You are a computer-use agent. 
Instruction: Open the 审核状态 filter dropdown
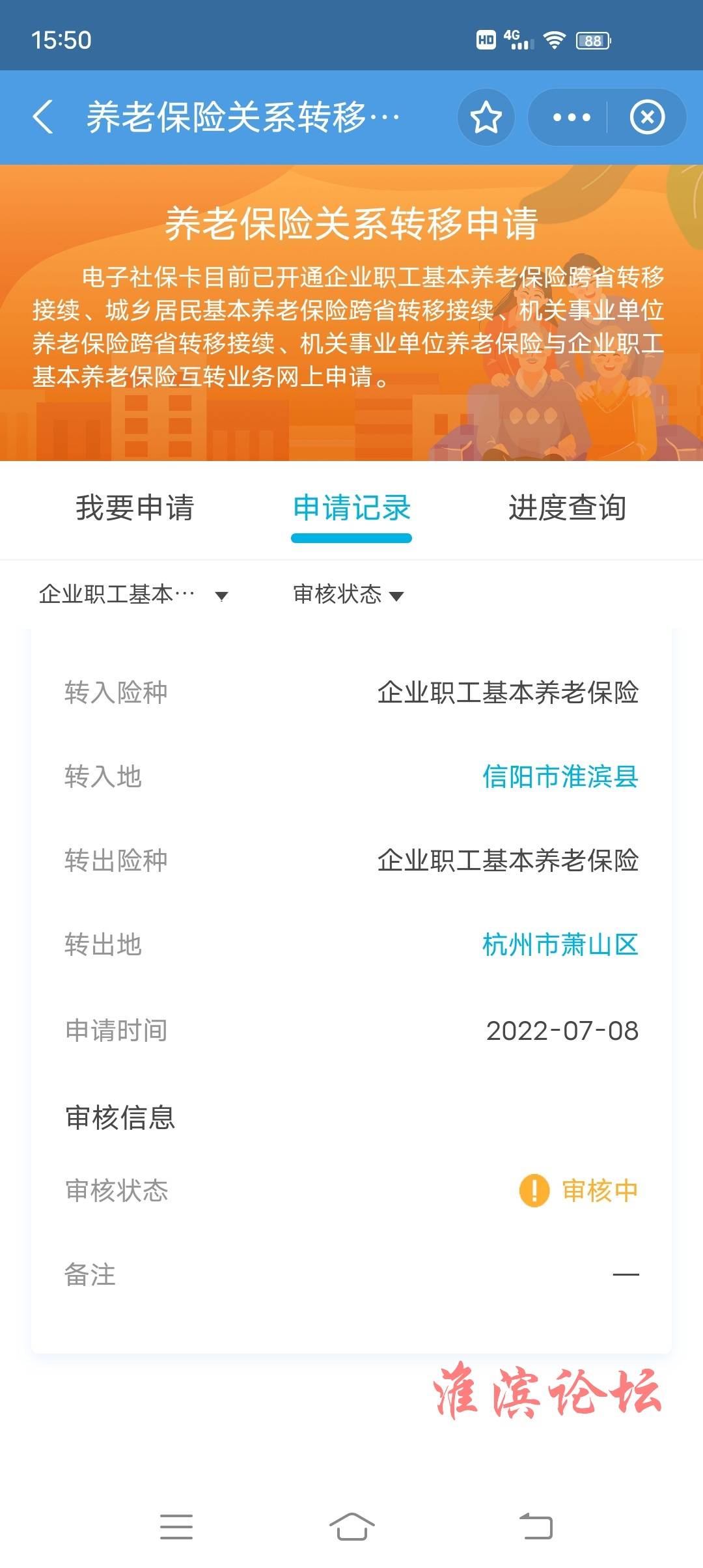[348, 595]
